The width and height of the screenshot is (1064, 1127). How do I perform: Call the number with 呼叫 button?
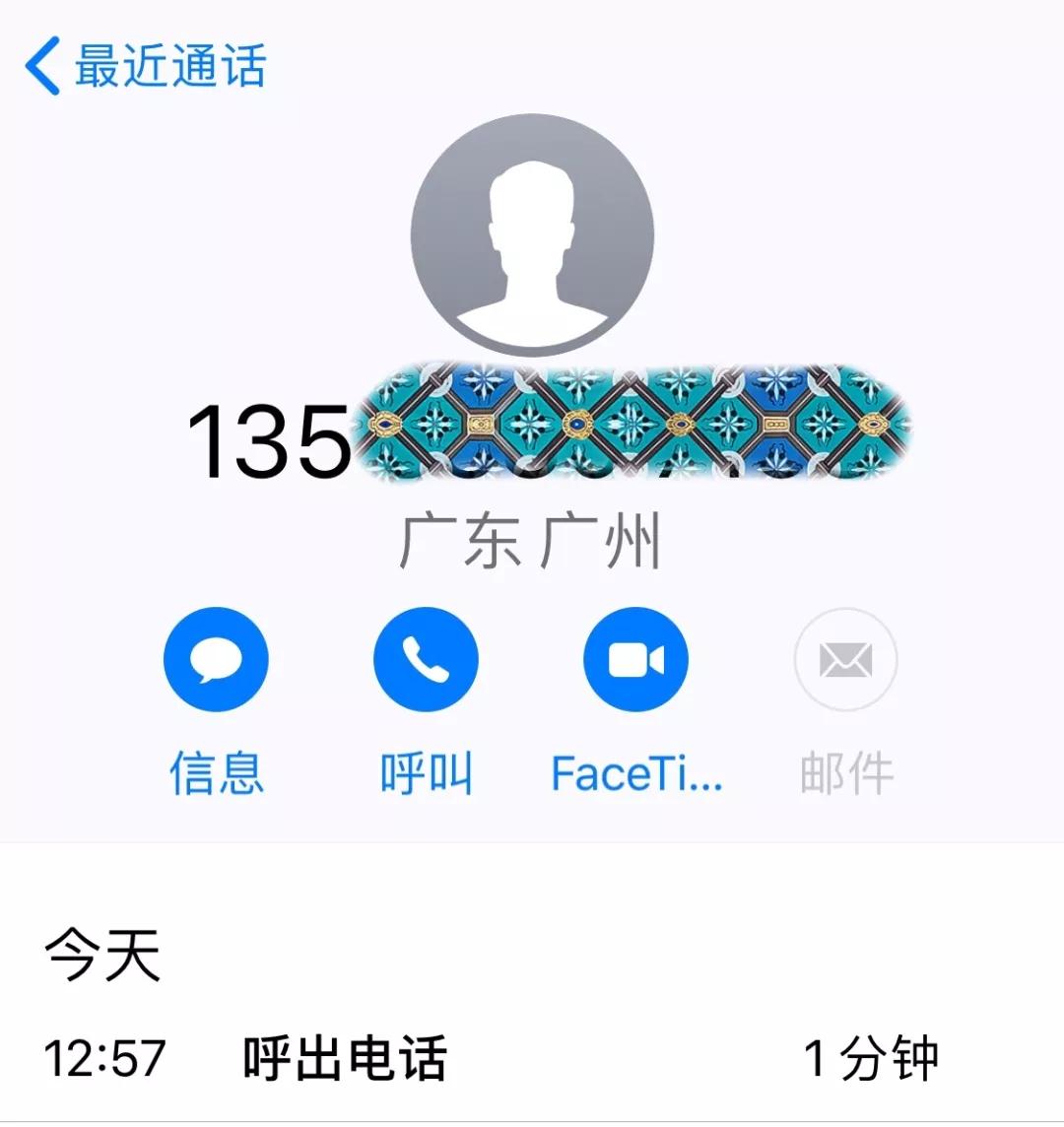[426, 660]
